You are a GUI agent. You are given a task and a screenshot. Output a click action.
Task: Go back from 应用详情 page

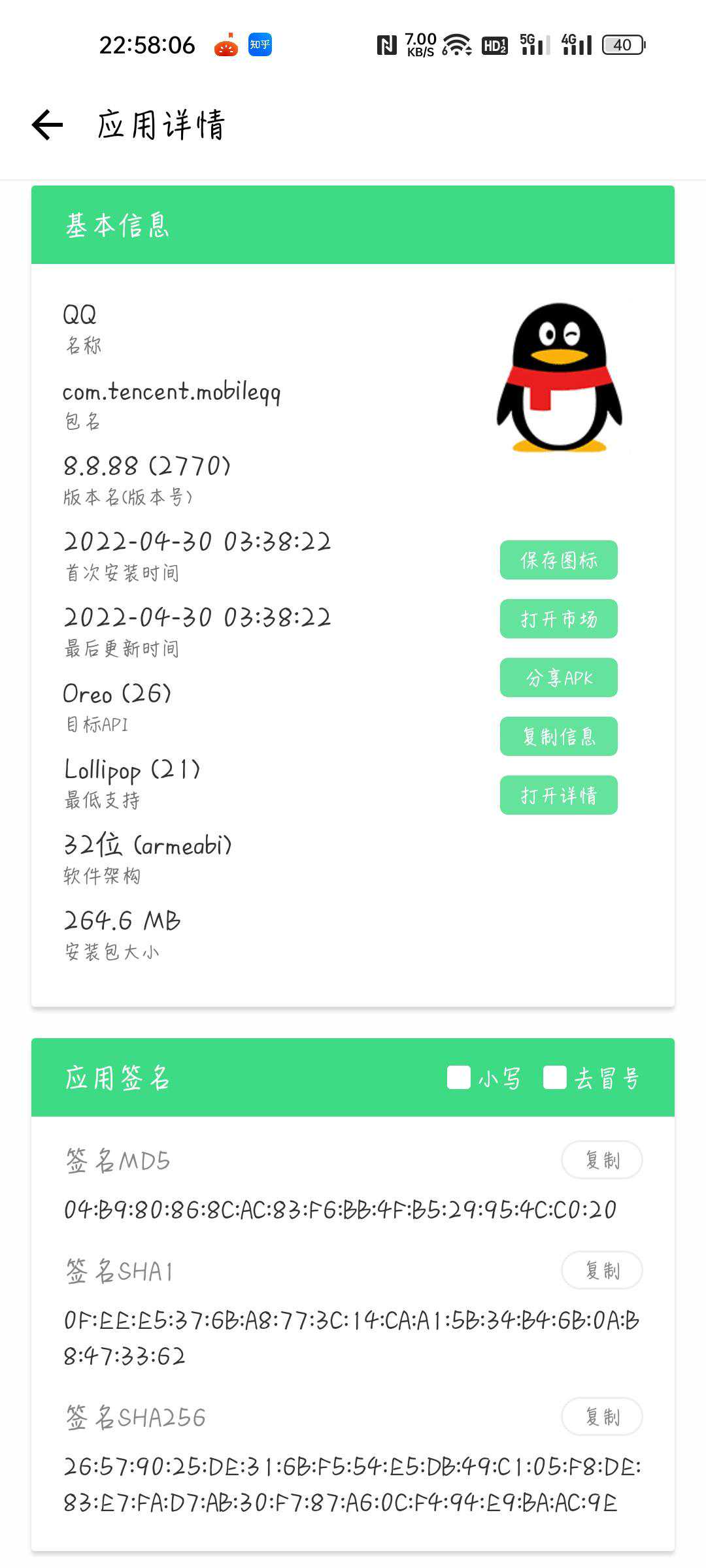click(x=48, y=125)
